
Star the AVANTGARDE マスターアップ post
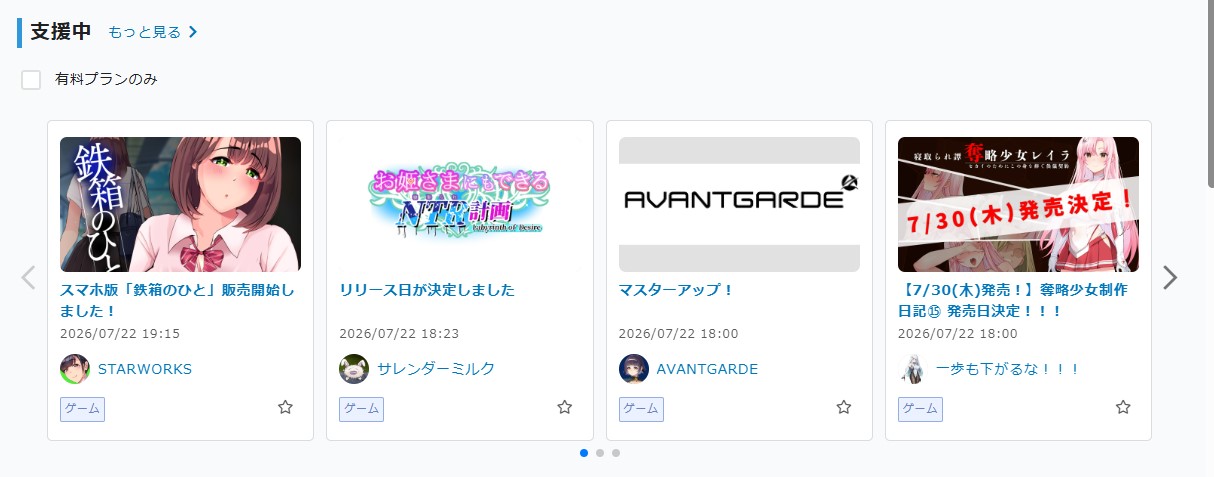(x=843, y=407)
